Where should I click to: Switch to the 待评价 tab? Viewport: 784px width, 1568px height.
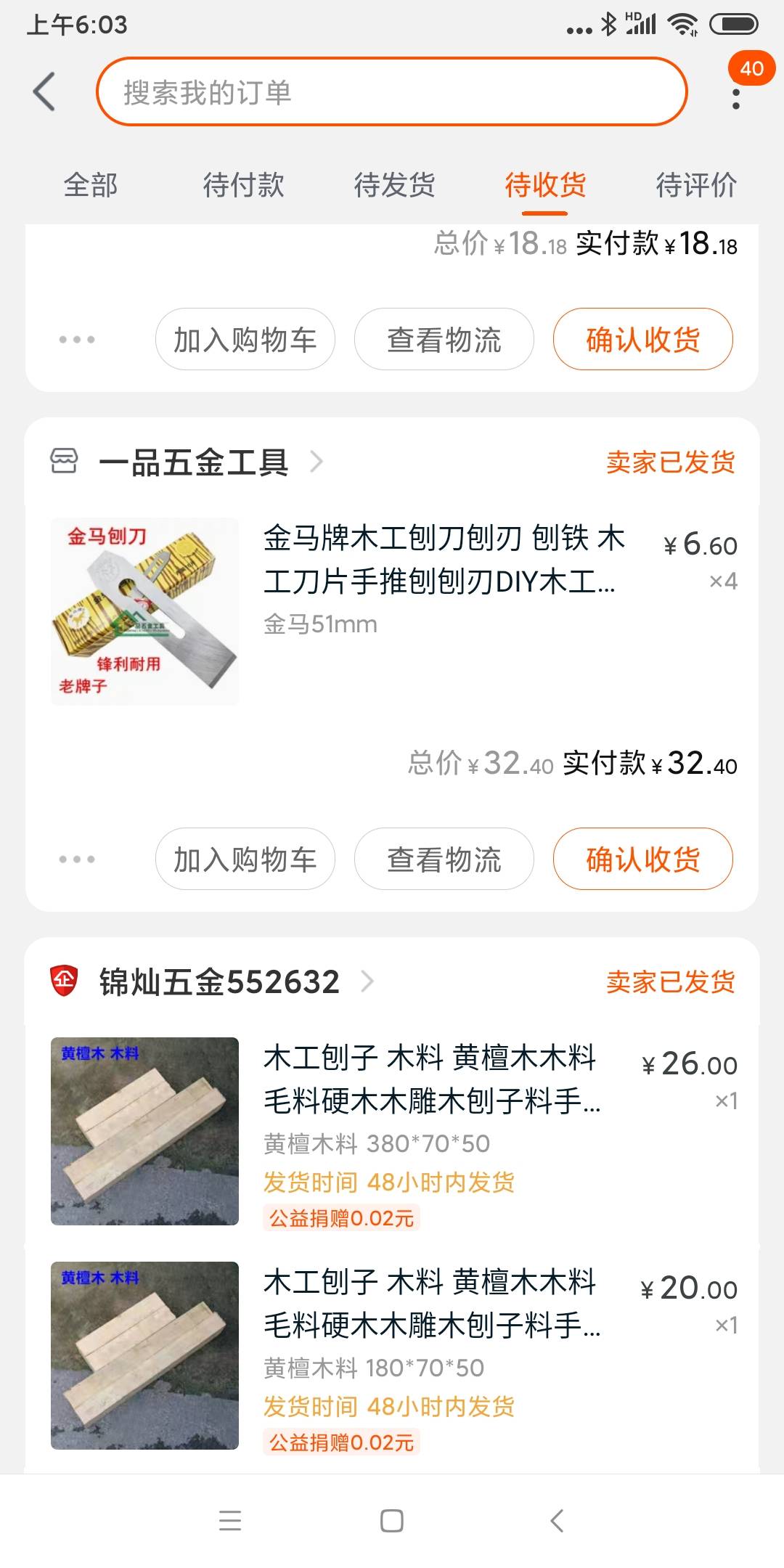tap(696, 185)
